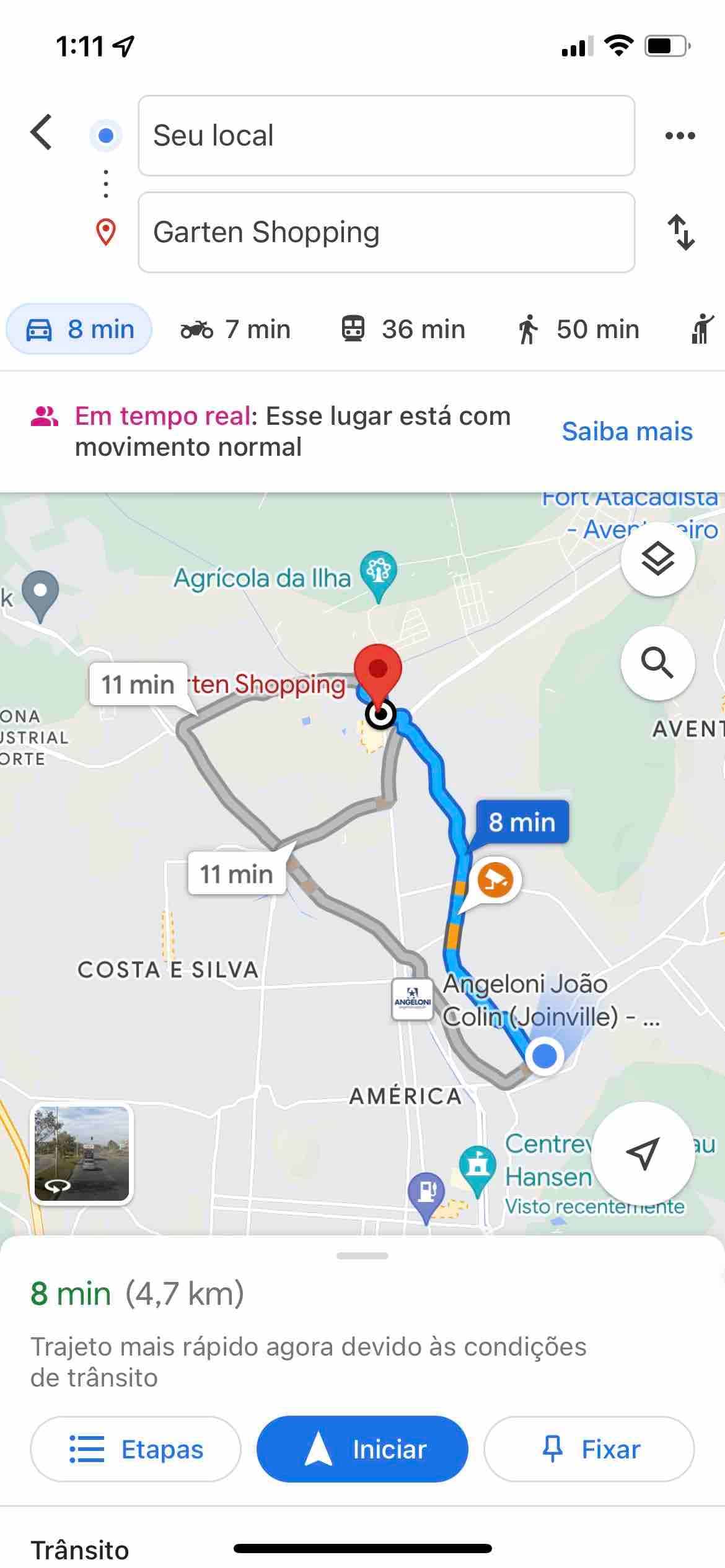Image resolution: width=725 pixels, height=1568 pixels.
Task: Select driving mode 8 min
Action: pyautogui.click(x=79, y=329)
